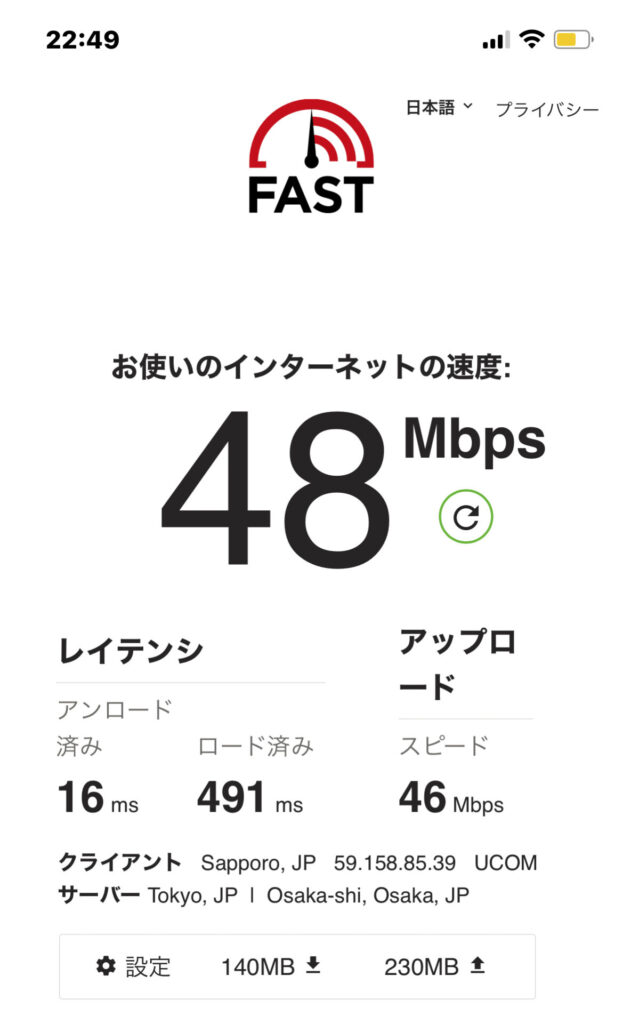Tap the FAST logo to reload
Screen dimensions: 623x1024
coord(311,157)
